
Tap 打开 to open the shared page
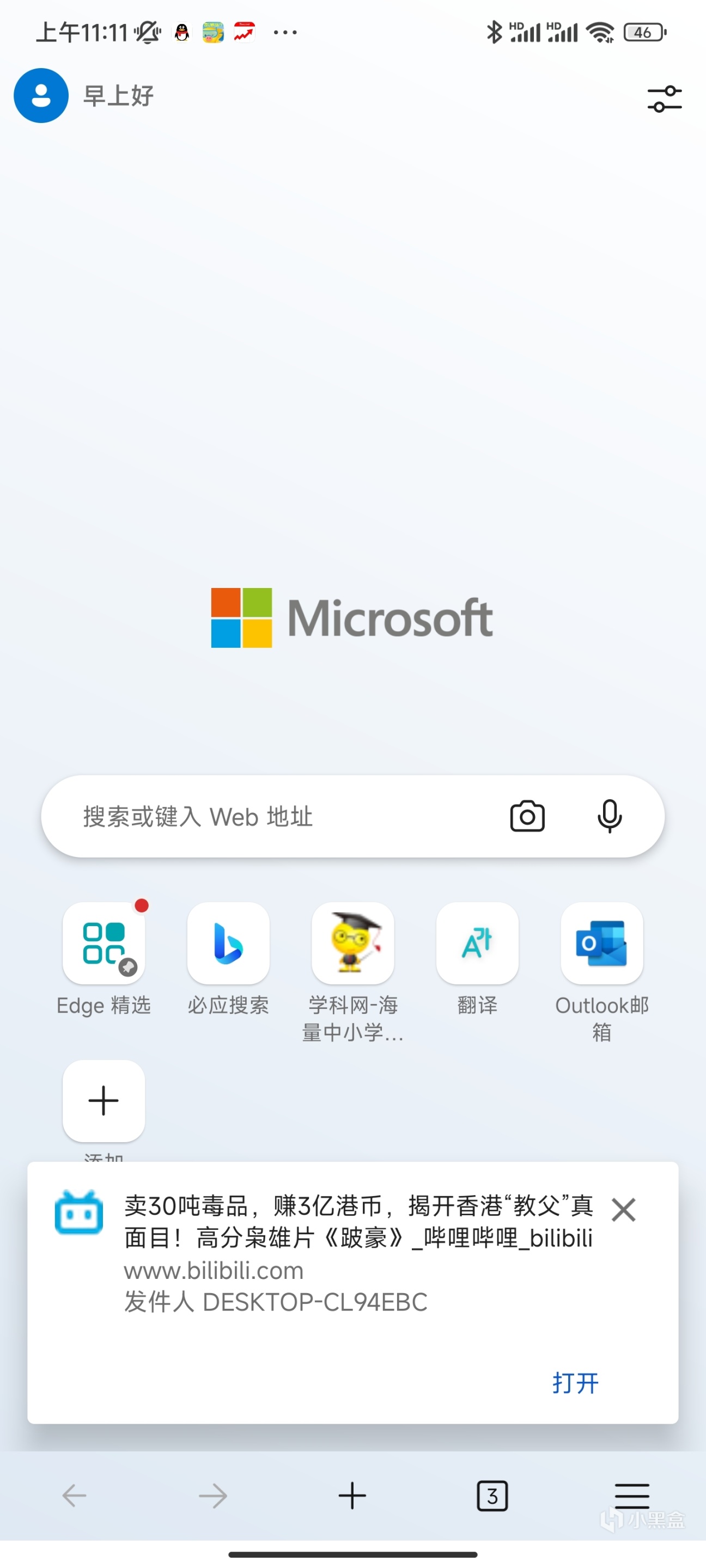click(x=575, y=1383)
